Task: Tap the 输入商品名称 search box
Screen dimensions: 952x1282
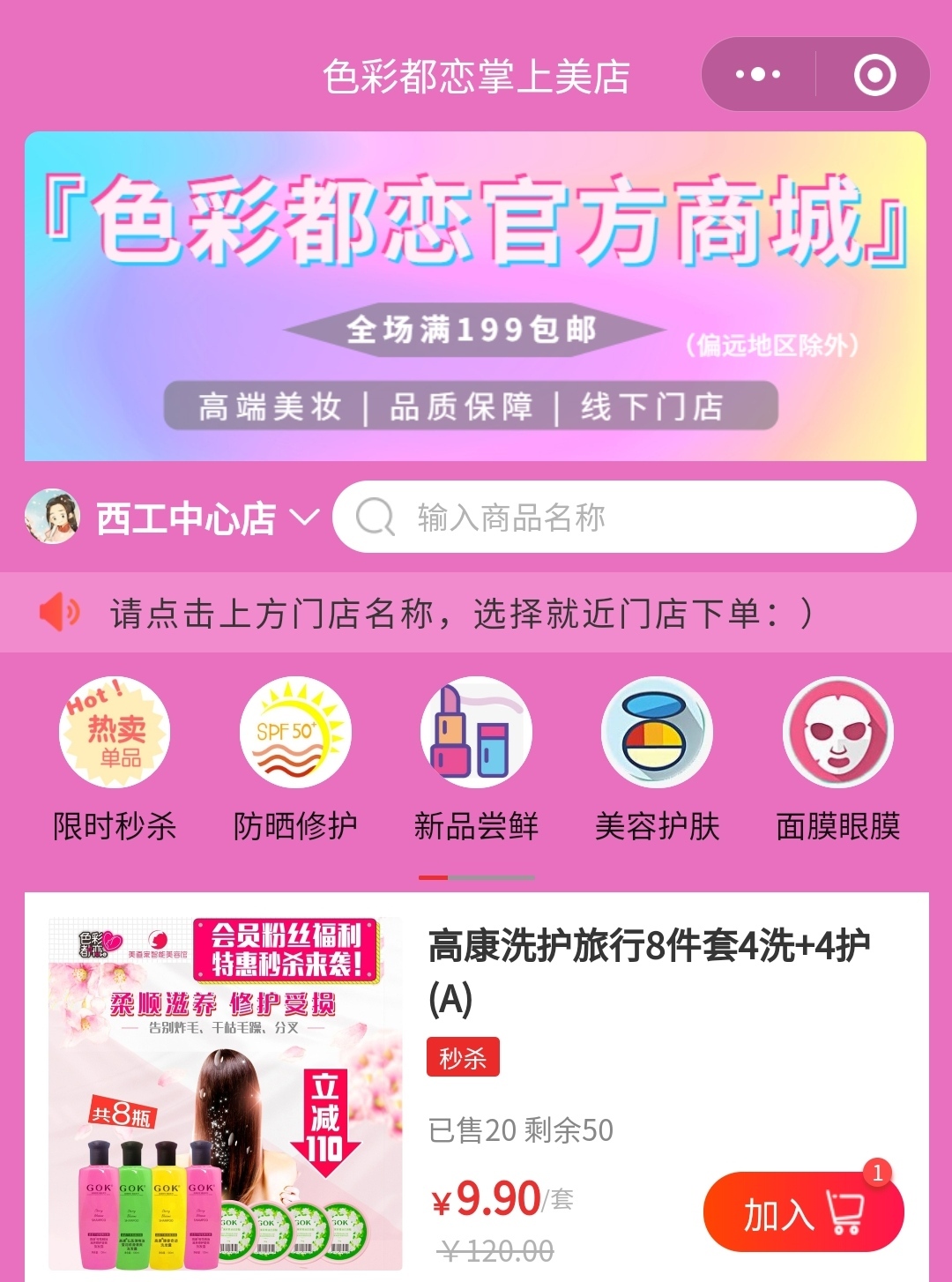Action: click(x=624, y=518)
